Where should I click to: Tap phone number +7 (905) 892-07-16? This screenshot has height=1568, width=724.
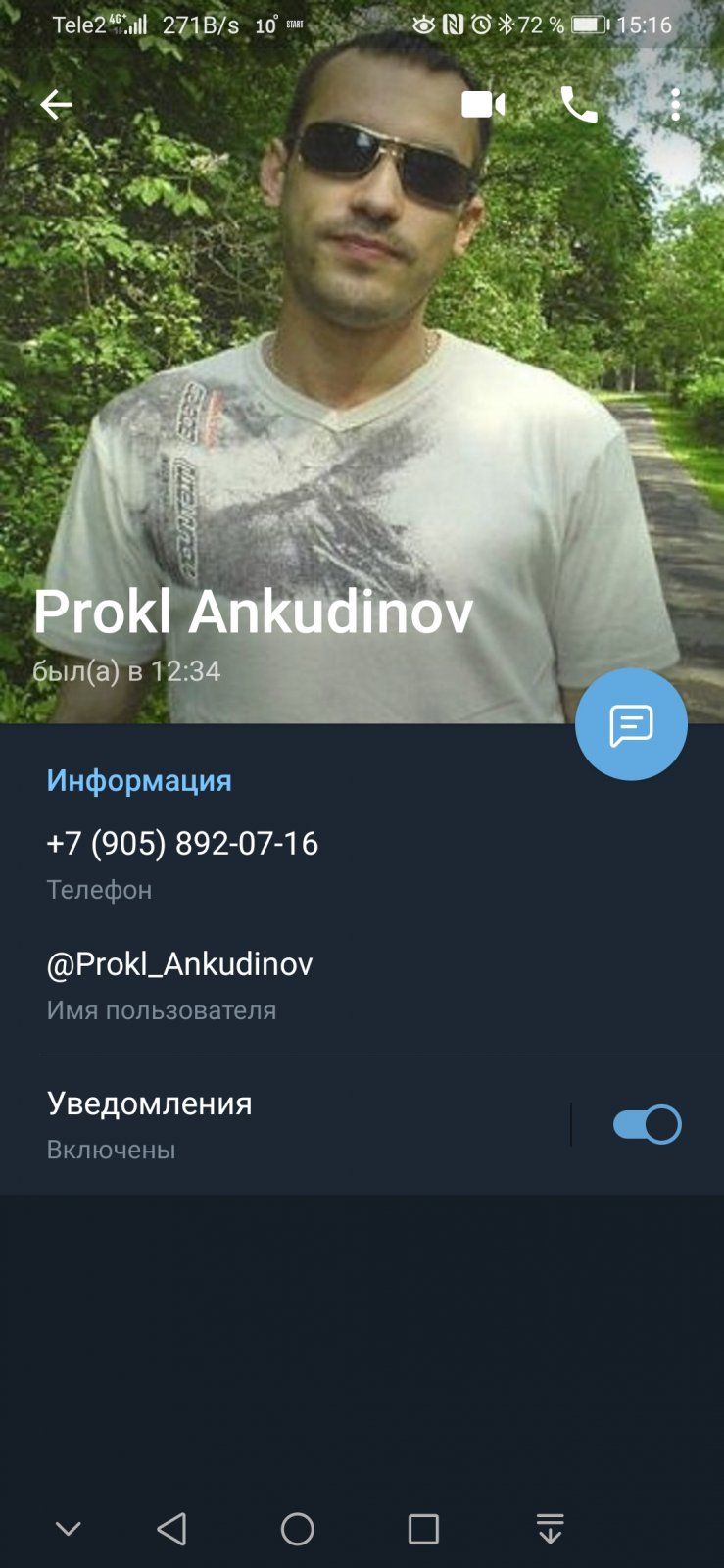(x=182, y=842)
